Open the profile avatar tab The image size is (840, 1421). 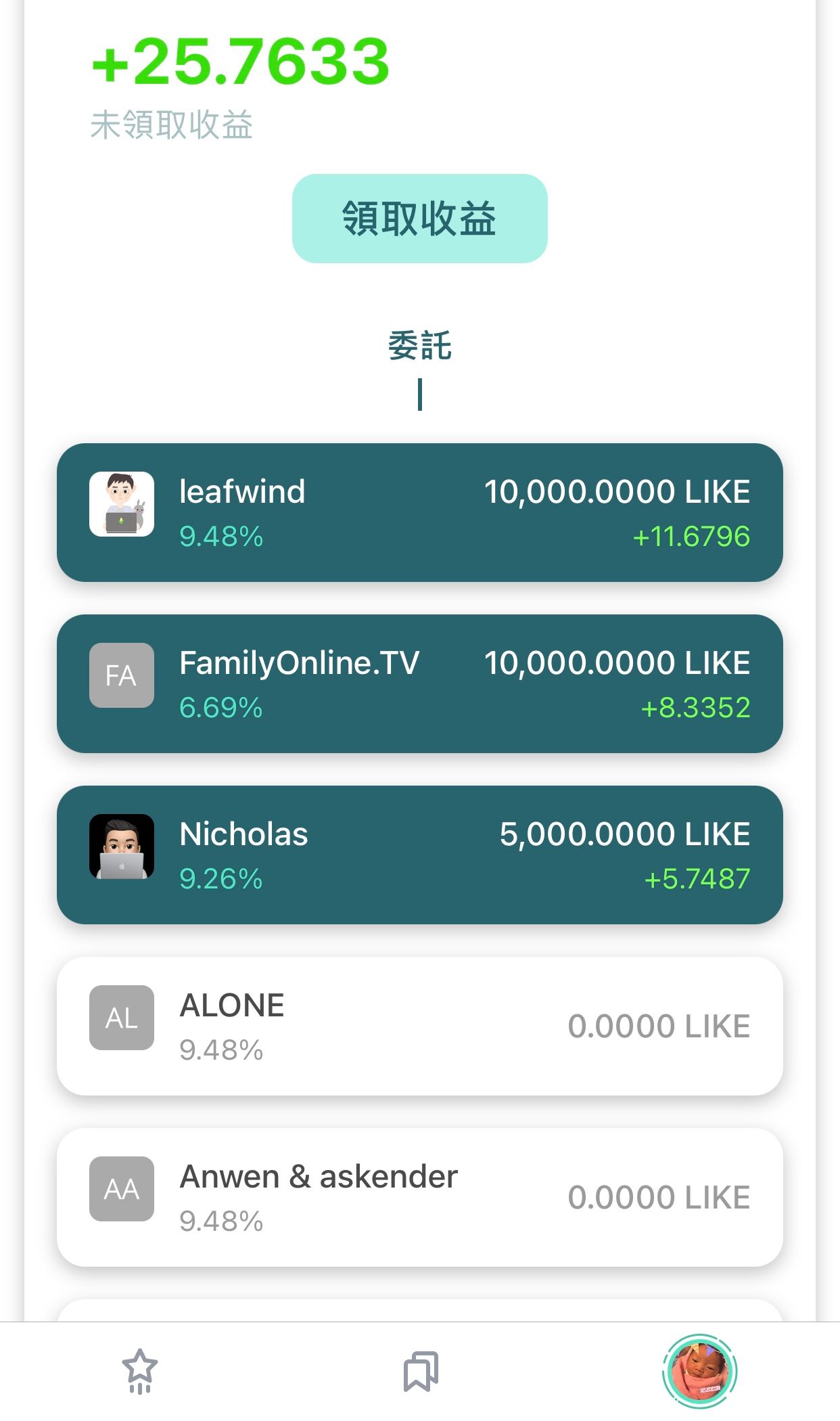pos(700,1371)
